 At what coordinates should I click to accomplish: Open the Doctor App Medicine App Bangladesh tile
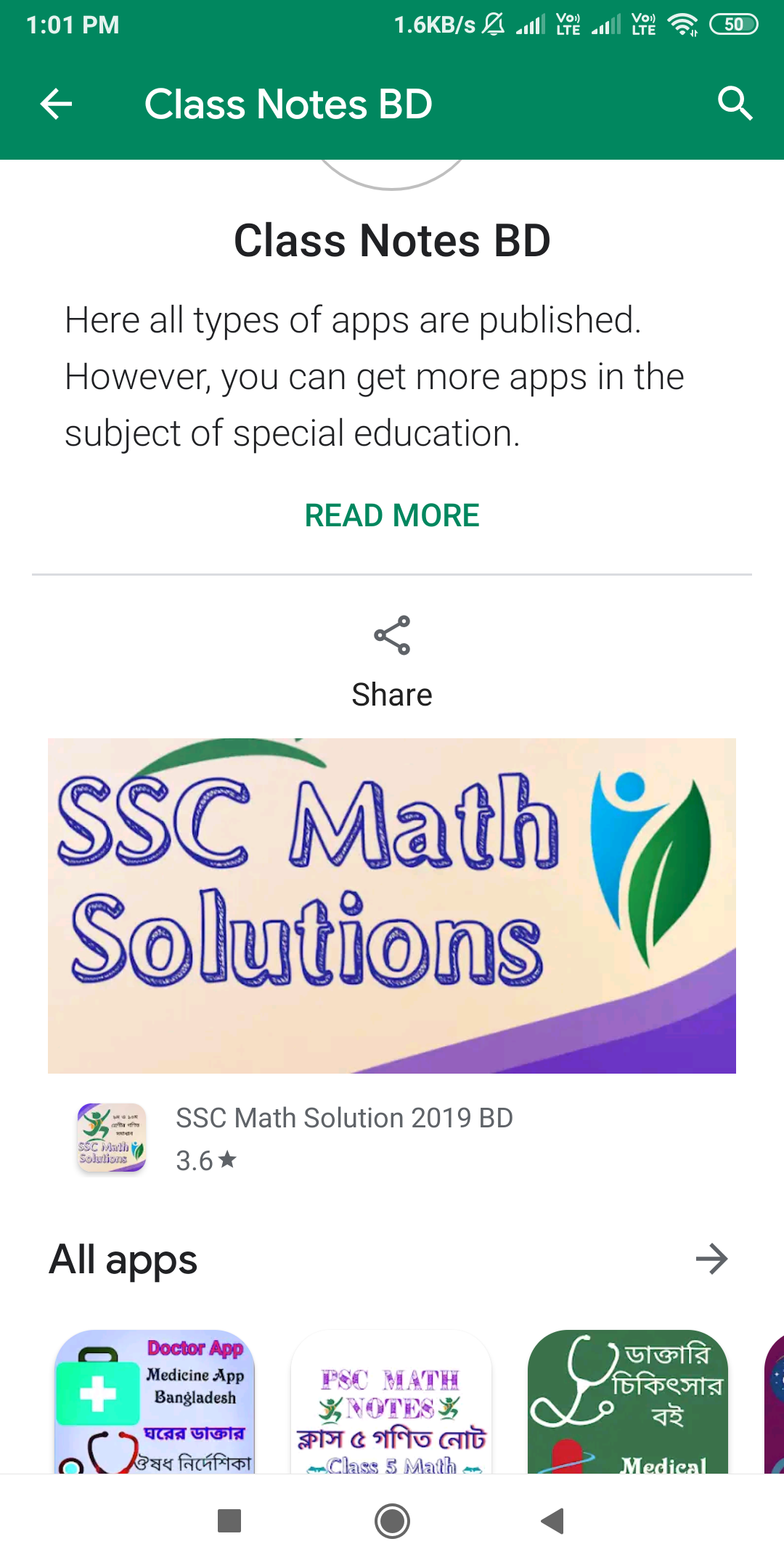[155, 1401]
